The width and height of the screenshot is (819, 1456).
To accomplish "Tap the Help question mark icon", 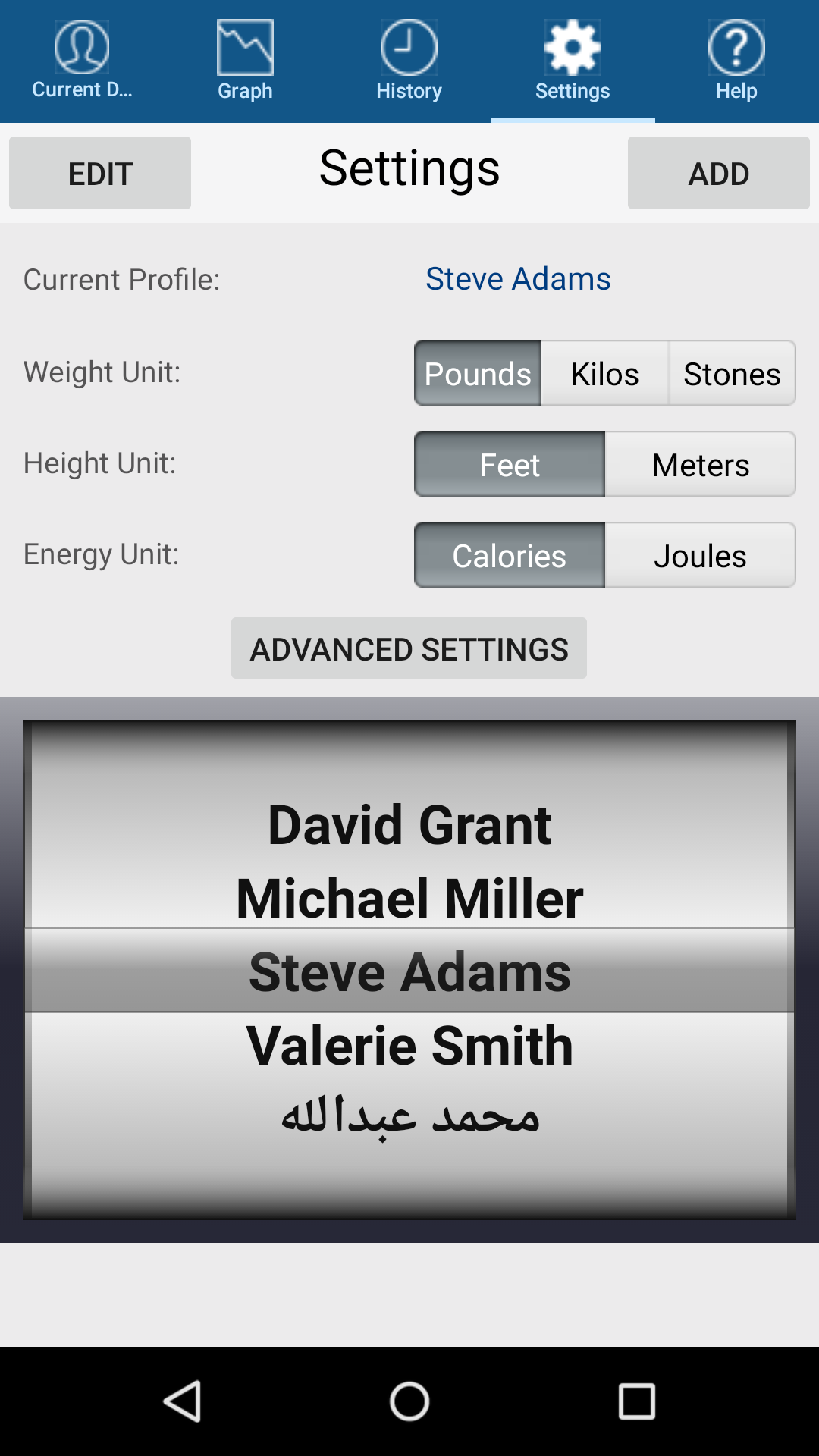I will click(x=736, y=45).
